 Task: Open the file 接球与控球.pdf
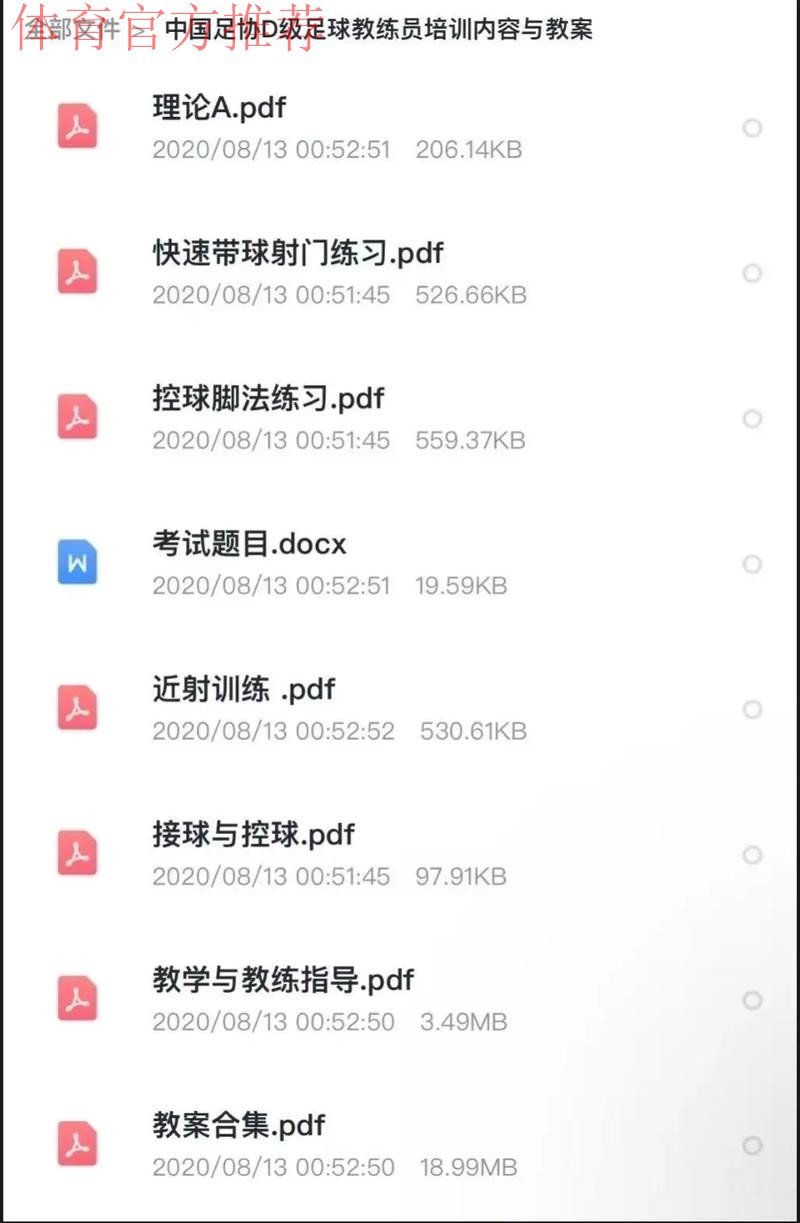coord(254,835)
